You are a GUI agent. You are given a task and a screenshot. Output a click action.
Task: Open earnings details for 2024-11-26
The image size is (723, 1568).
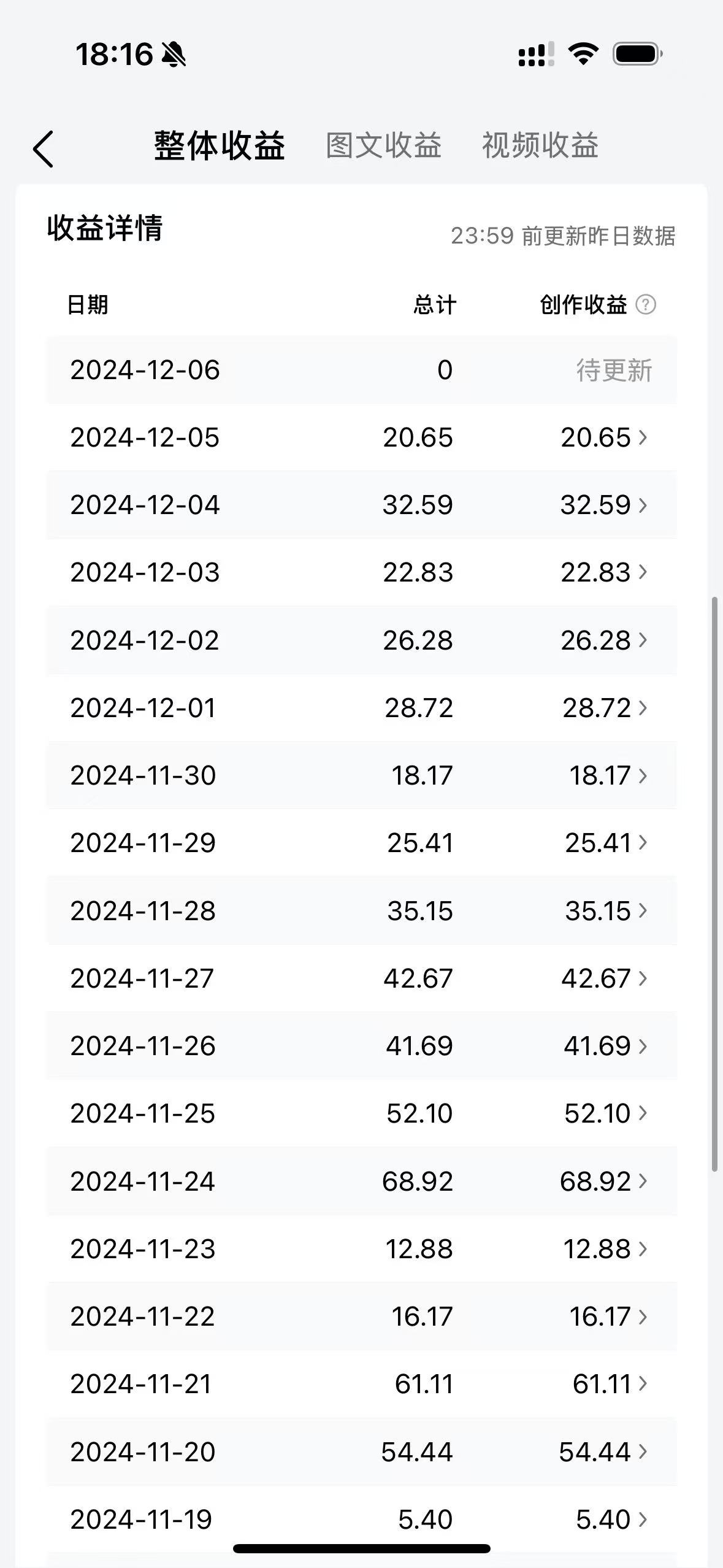tap(604, 1046)
